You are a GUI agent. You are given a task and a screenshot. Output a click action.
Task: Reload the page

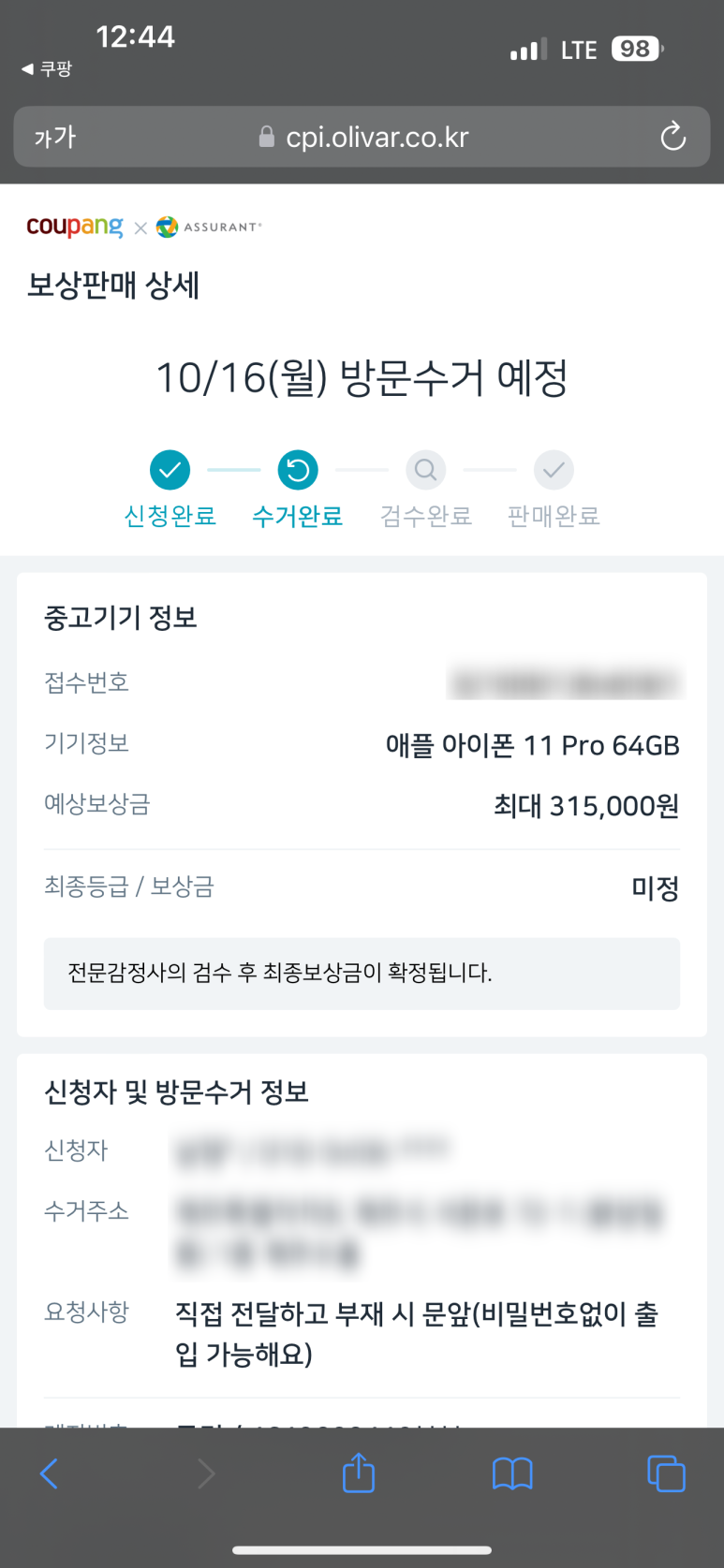[673, 137]
